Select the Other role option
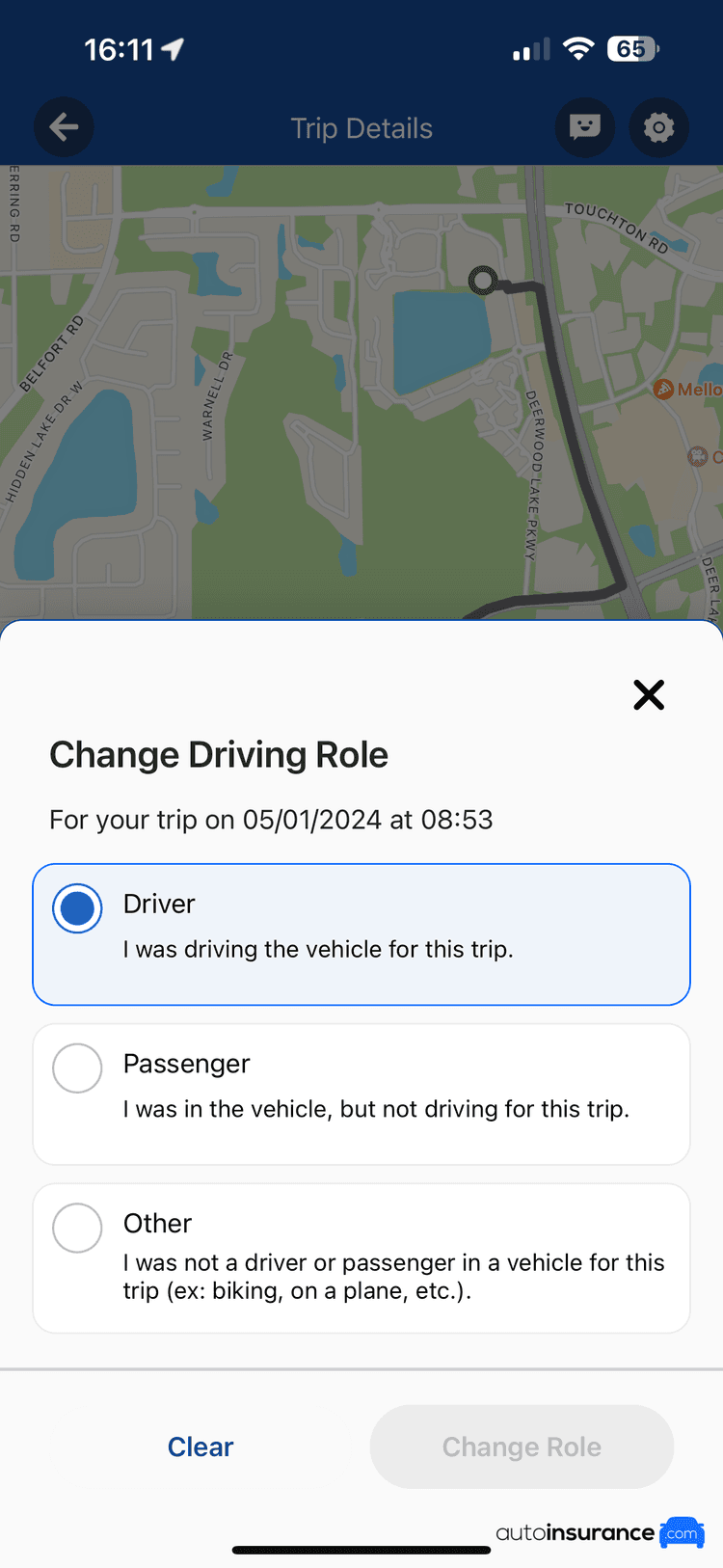This screenshot has height=1568, width=723. coord(77,1228)
